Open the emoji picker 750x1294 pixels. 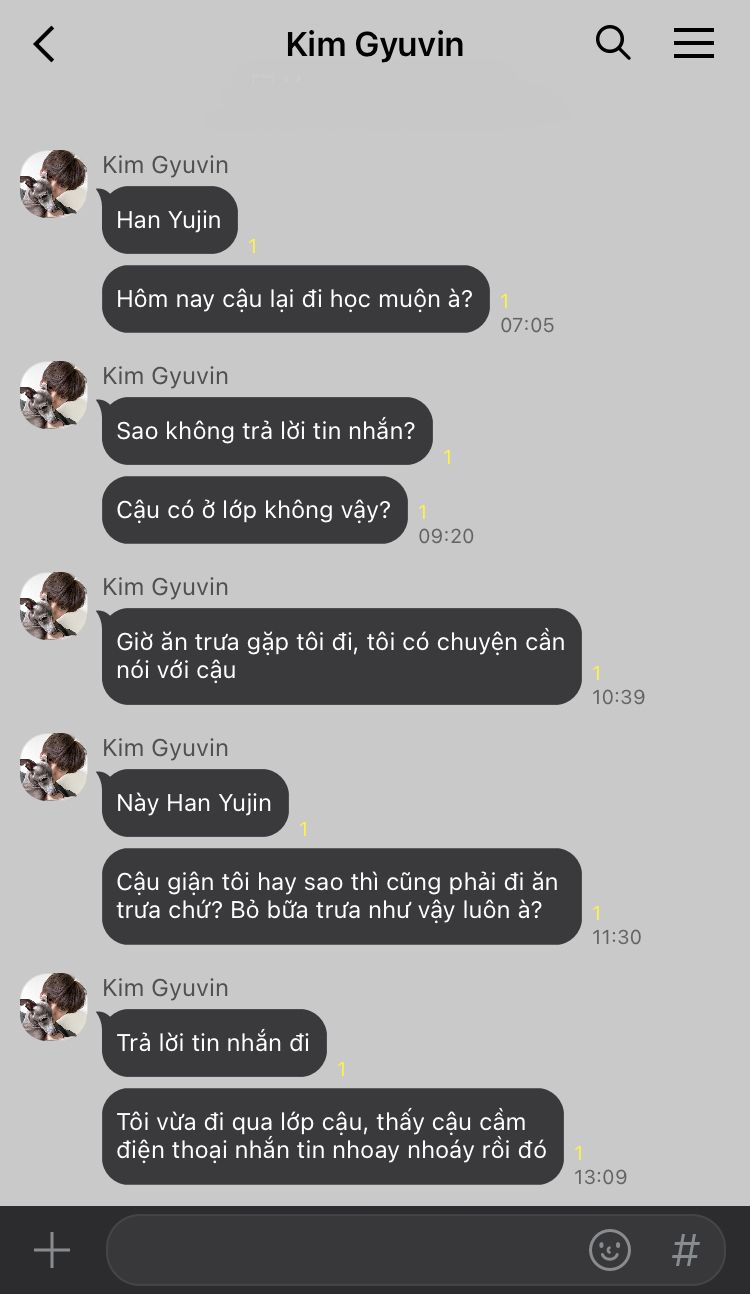coord(610,1250)
